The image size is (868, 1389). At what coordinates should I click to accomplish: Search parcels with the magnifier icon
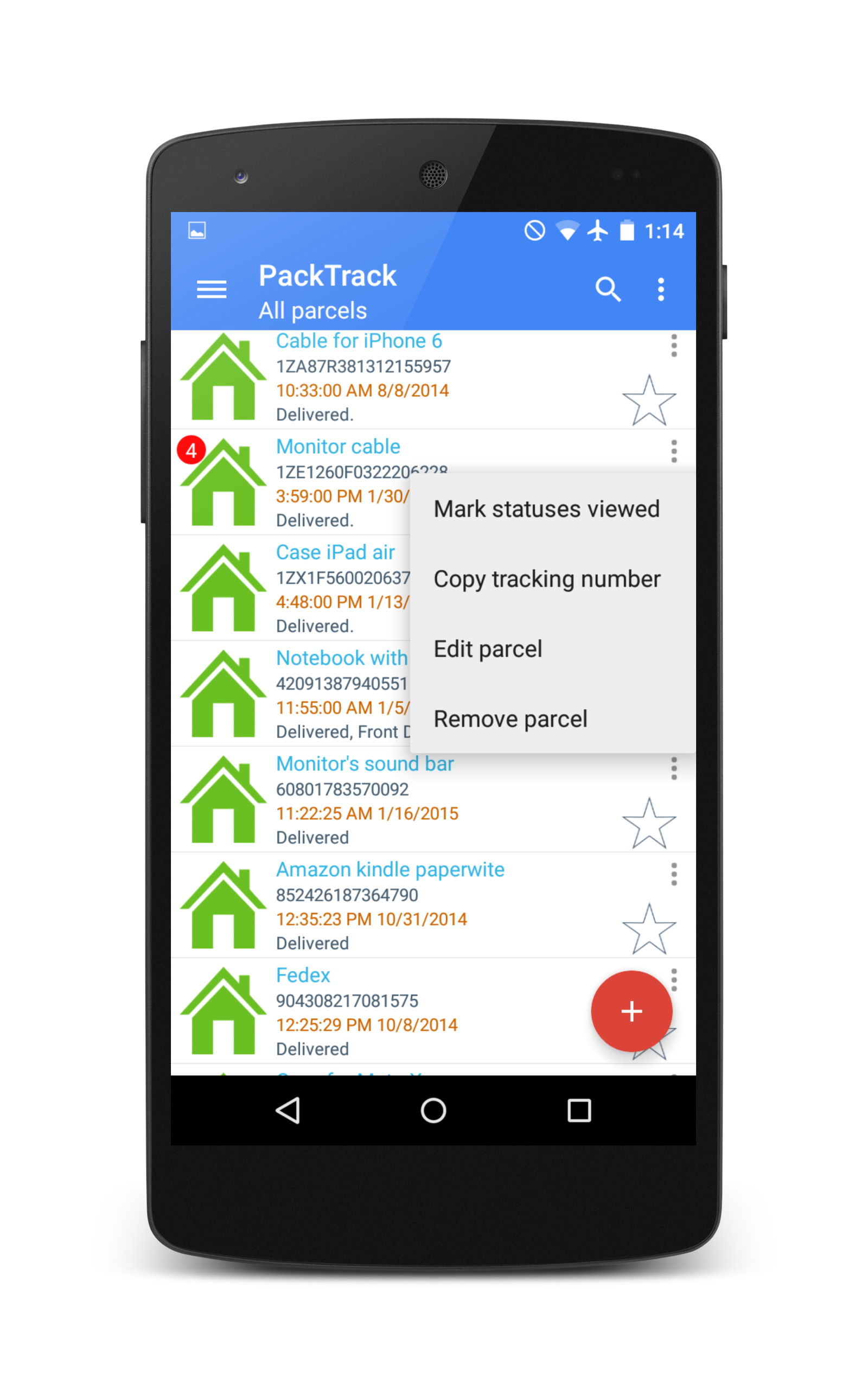tap(608, 289)
